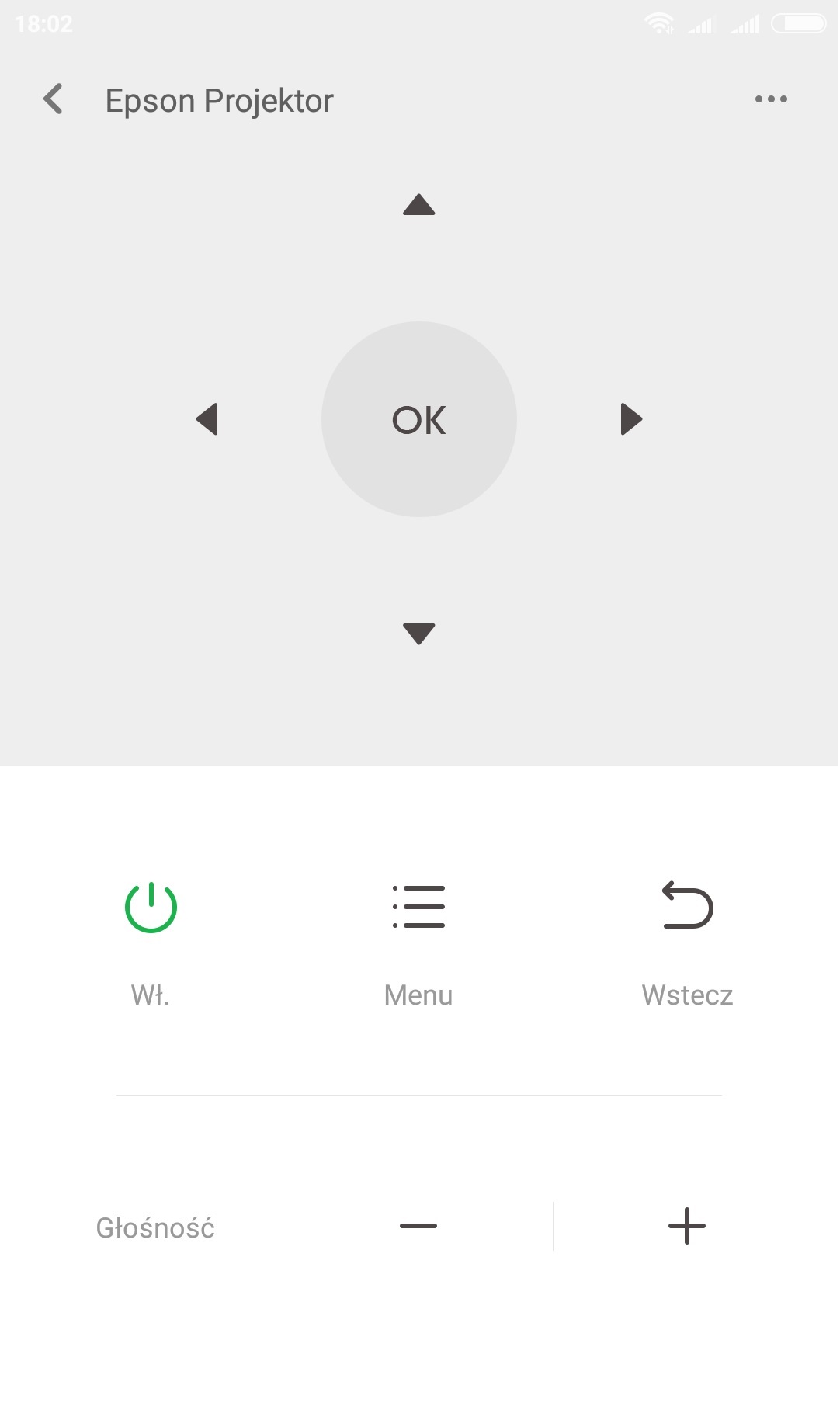Tap the up arrow on the d-pad
Image resolution: width=840 pixels, height=1427 pixels.
[419, 204]
